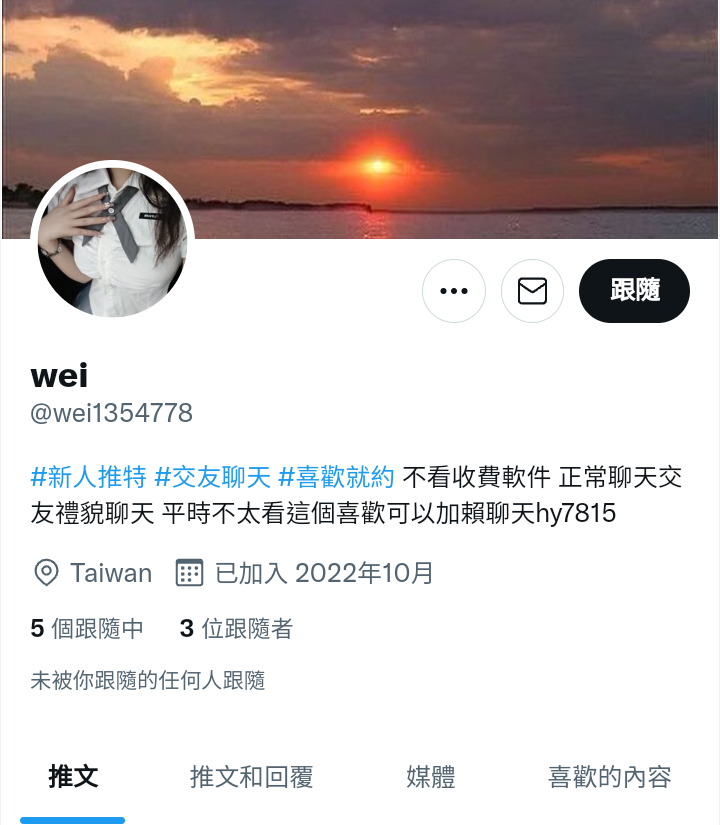Image resolution: width=720 pixels, height=825 pixels.
Task: Open the three-dot more options menu
Action: [x=454, y=291]
